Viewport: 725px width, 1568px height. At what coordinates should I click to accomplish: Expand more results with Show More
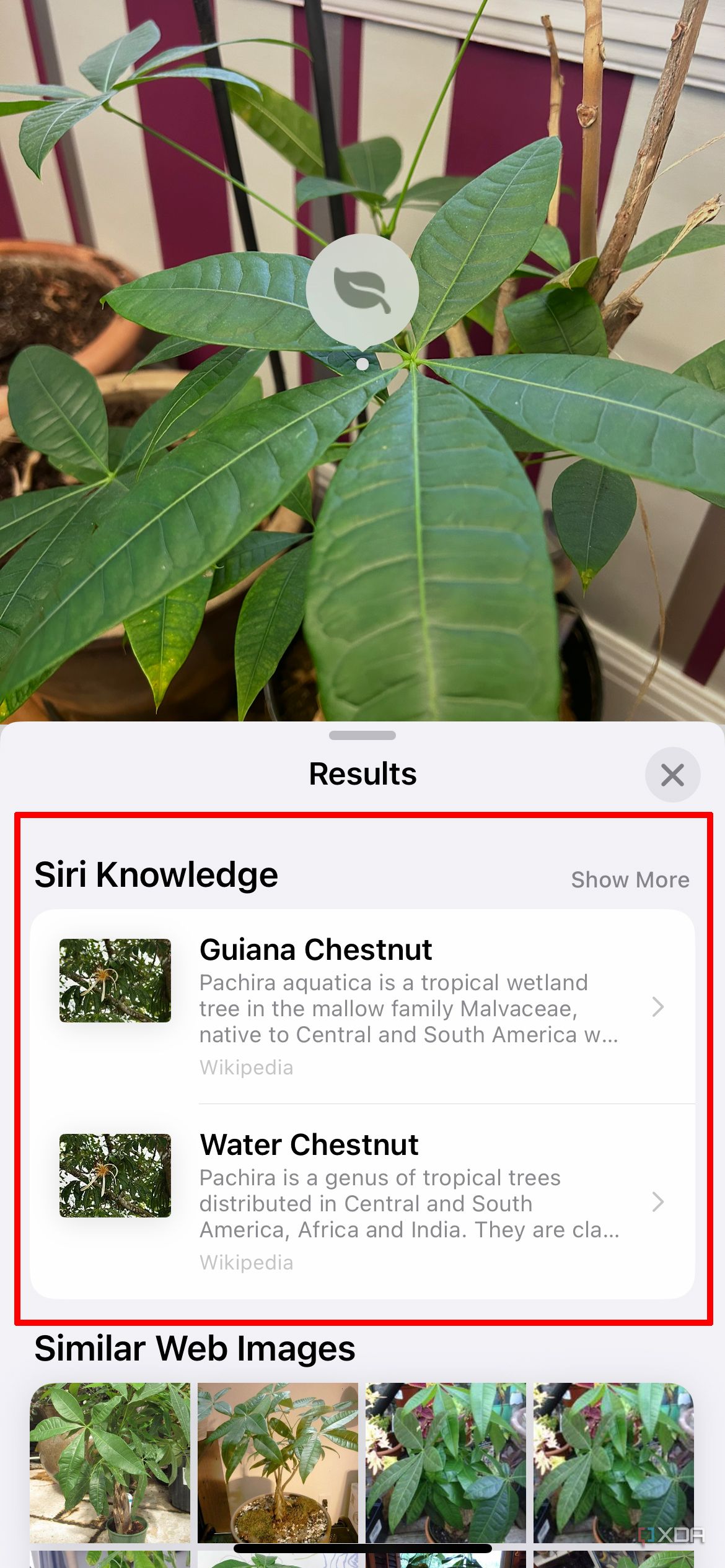630,879
